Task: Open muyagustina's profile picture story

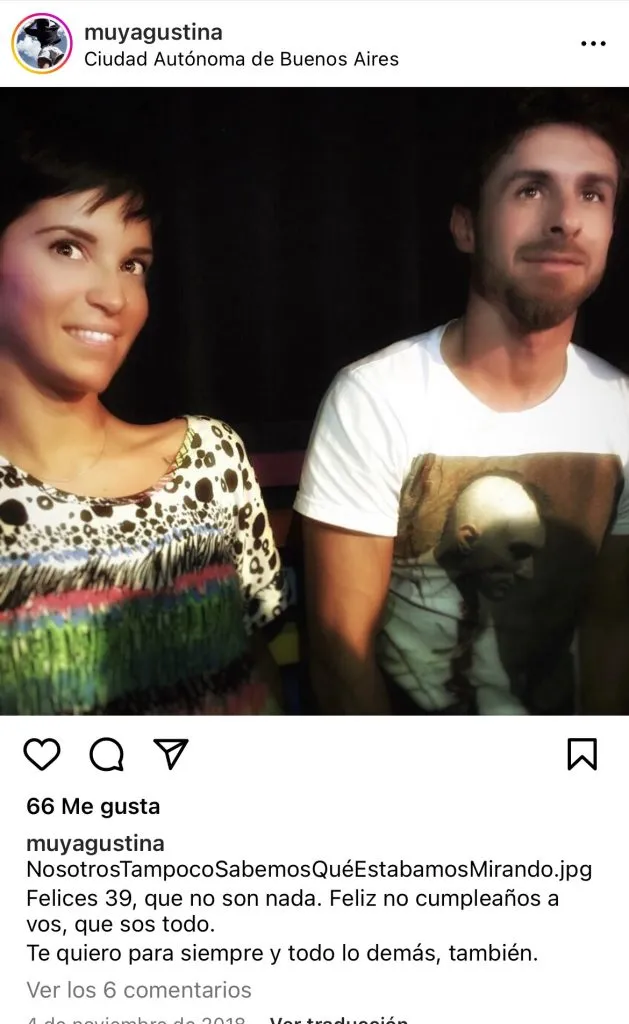Action: 41,44
